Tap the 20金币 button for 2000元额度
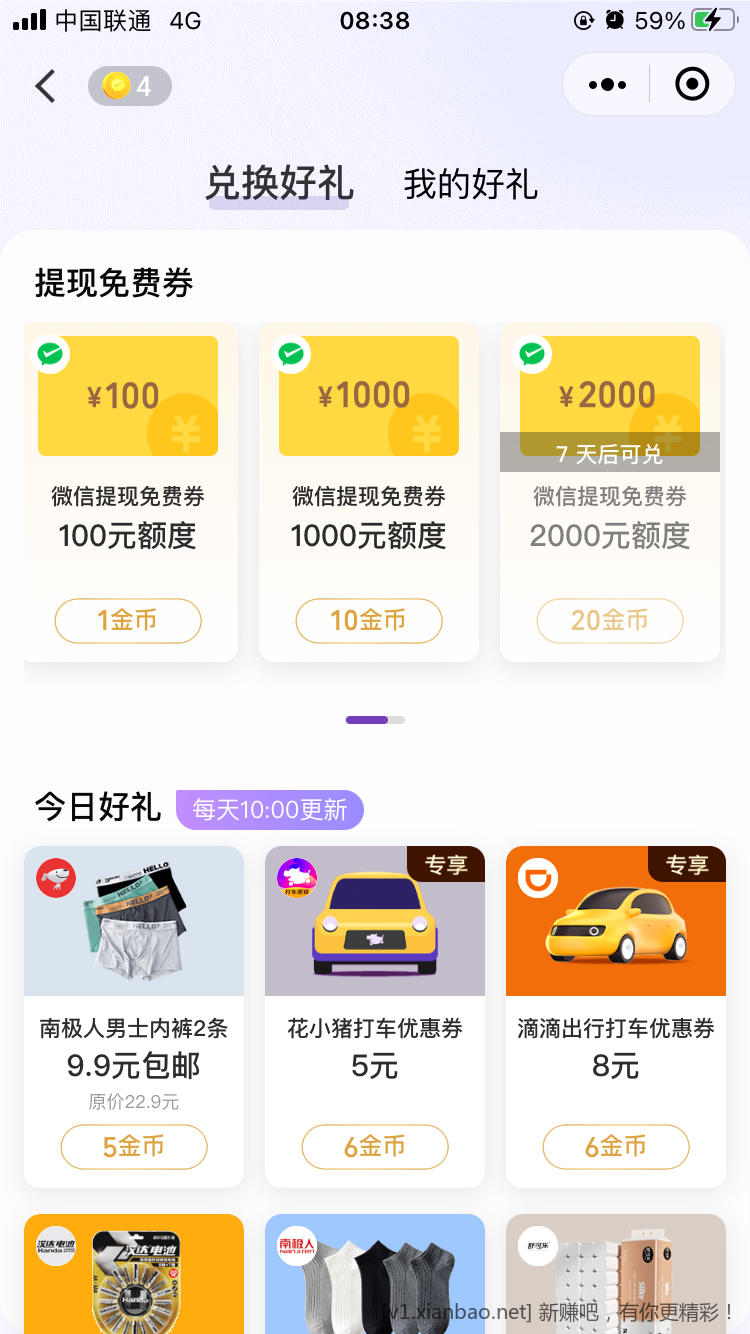Image resolution: width=750 pixels, height=1334 pixels. click(610, 621)
